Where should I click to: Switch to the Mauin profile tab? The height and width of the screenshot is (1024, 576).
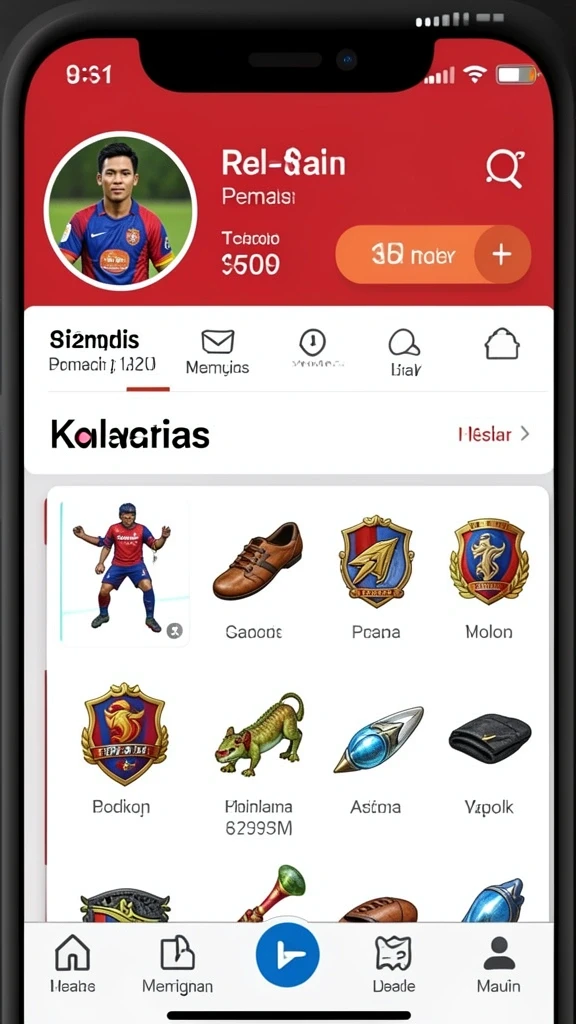coord(499,964)
